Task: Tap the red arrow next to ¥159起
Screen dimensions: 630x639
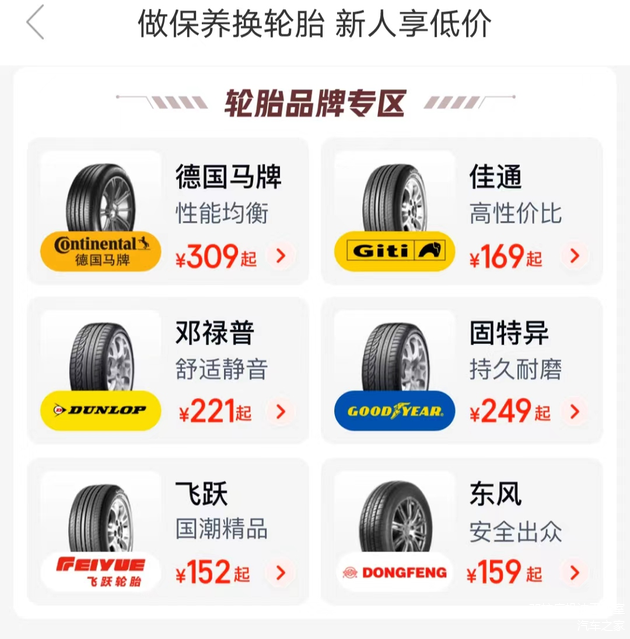Action: [x=574, y=573]
